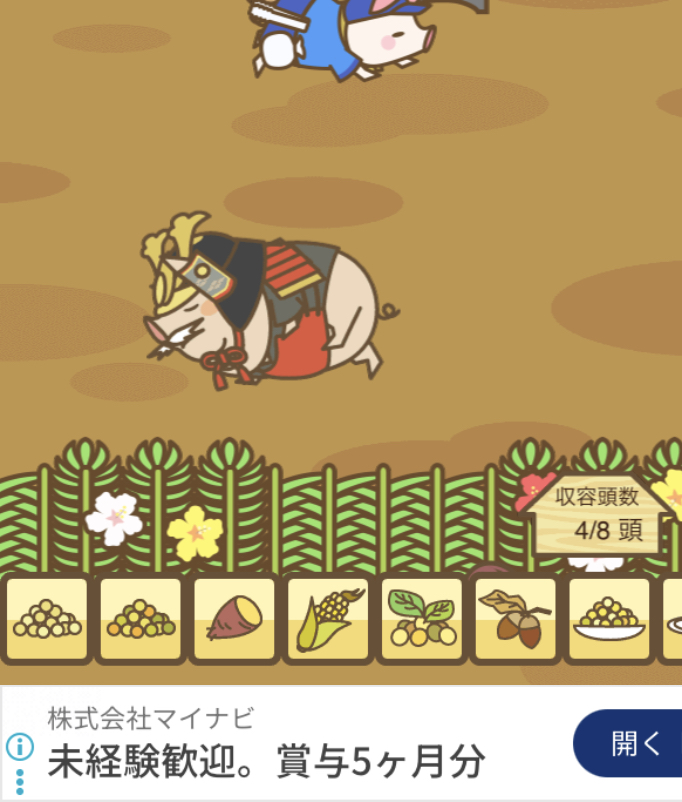
Task: Tap the samurai-armored pig
Action: (x=265, y=303)
